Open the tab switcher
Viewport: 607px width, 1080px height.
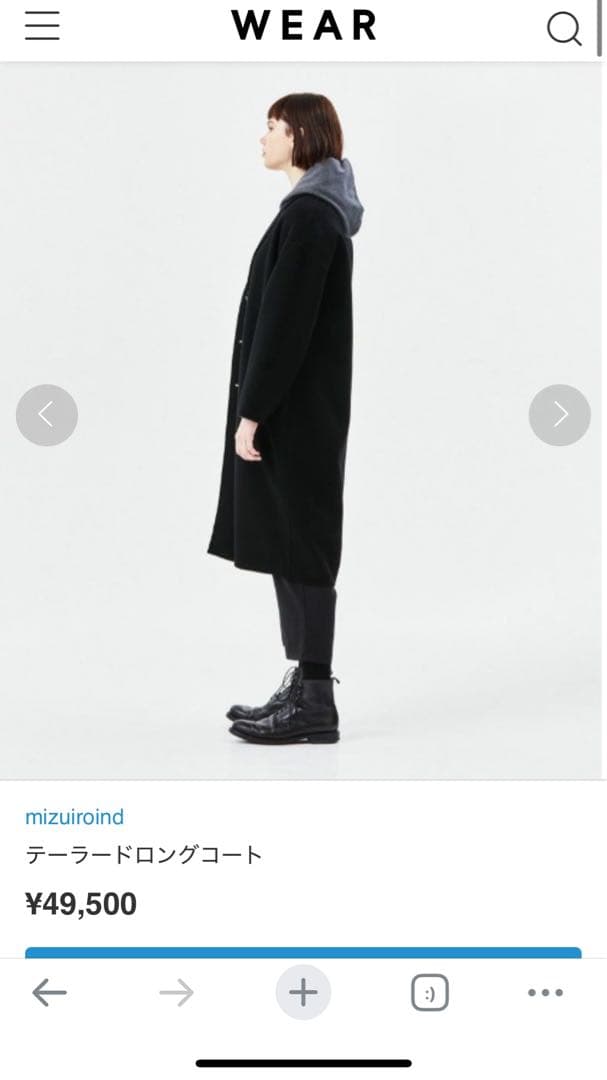pos(429,993)
